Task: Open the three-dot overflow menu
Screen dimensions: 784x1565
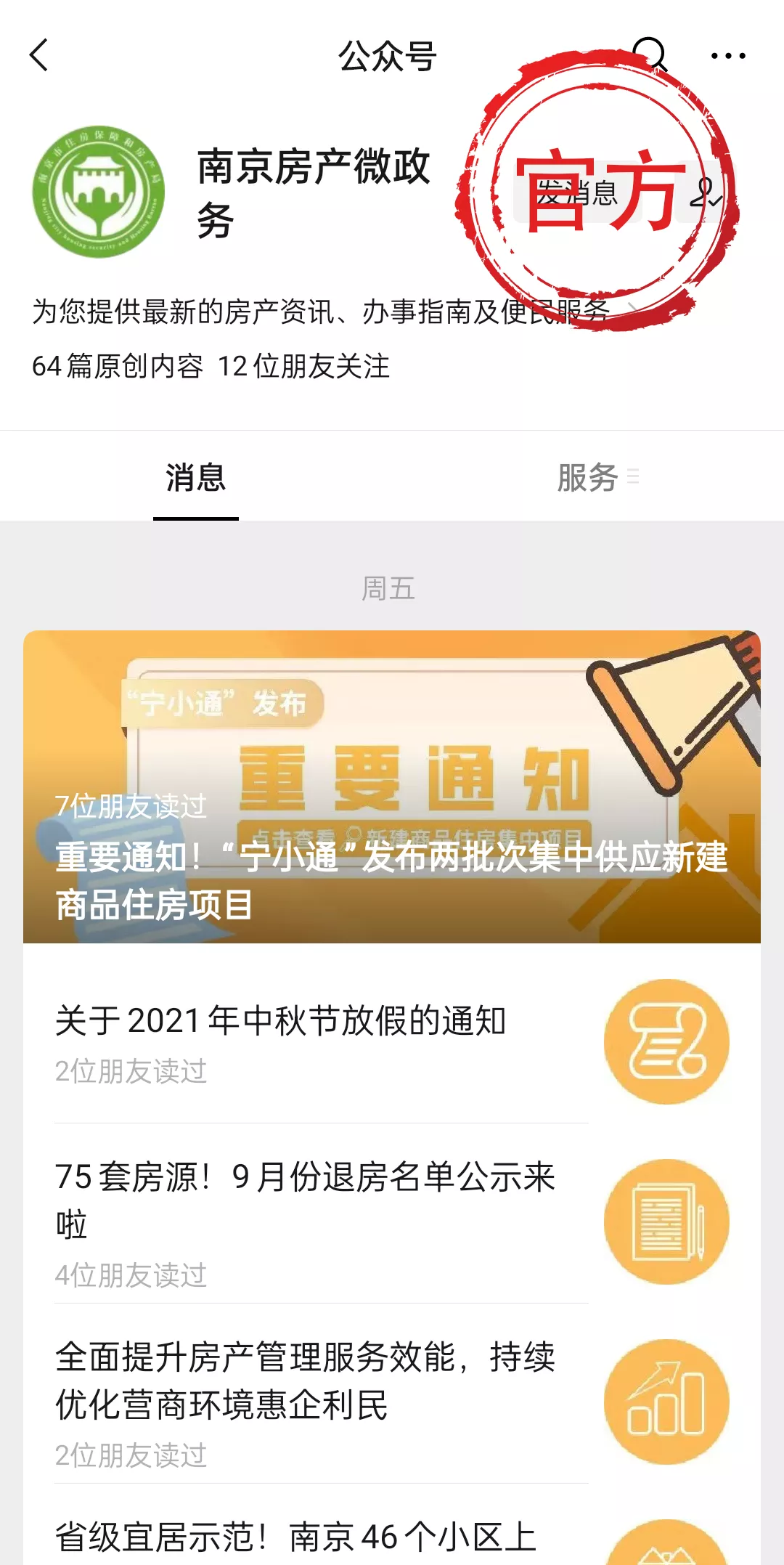Action: pyautogui.click(x=727, y=56)
